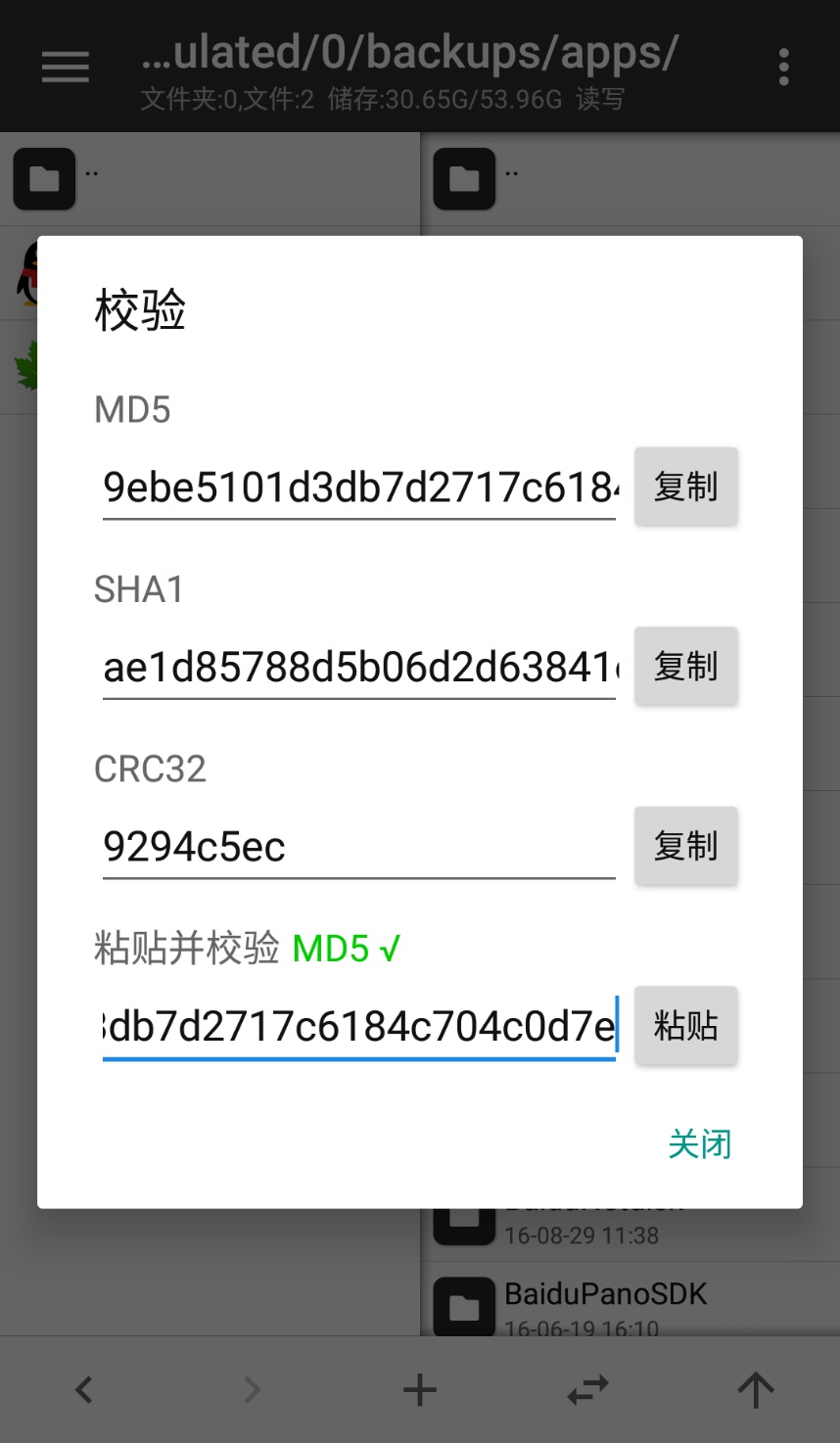Screen dimensions: 840x1443
Task: Go to parent directory with up arrow
Action: click(x=755, y=1388)
